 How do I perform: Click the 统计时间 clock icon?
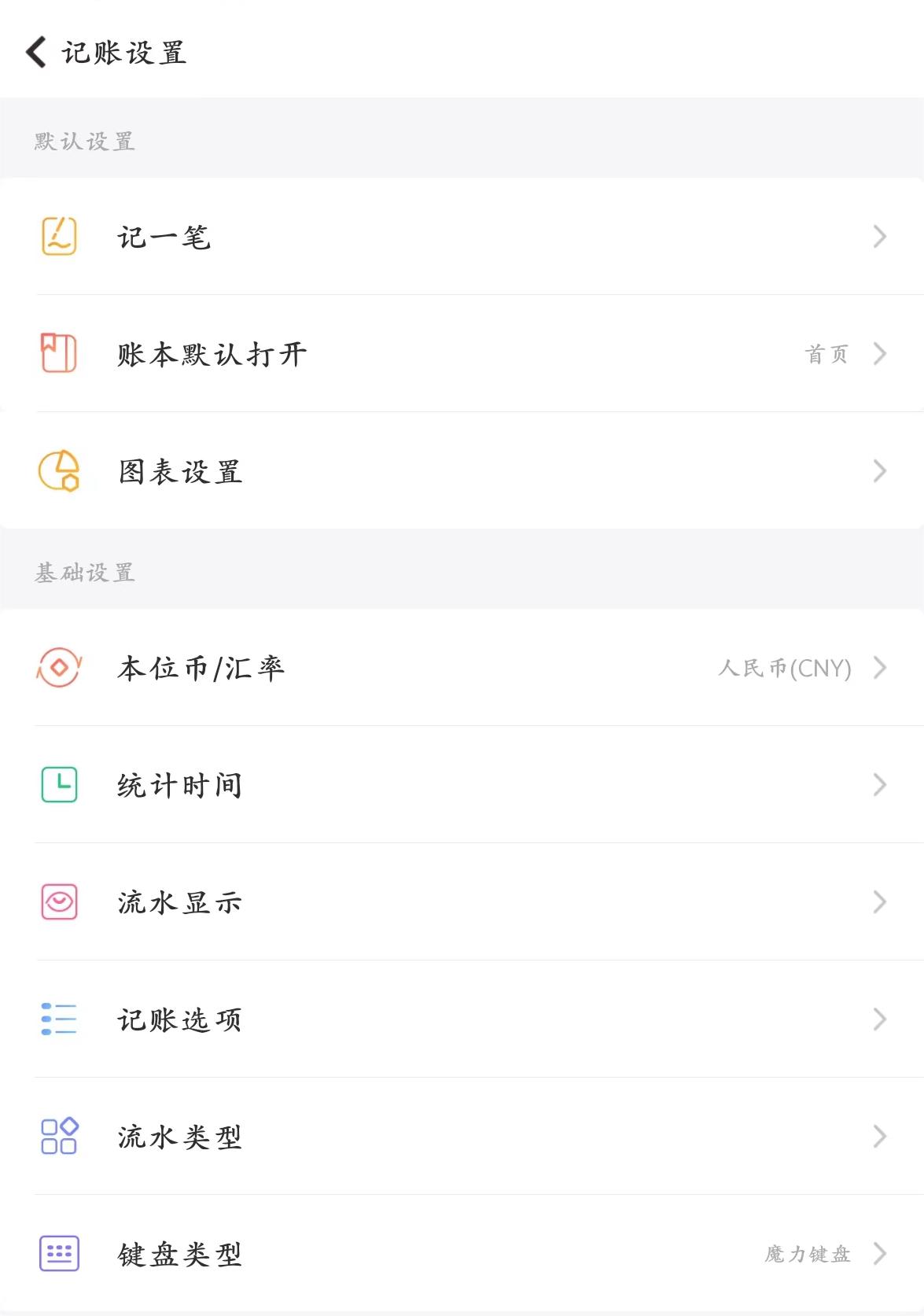(x=57, y=785)
